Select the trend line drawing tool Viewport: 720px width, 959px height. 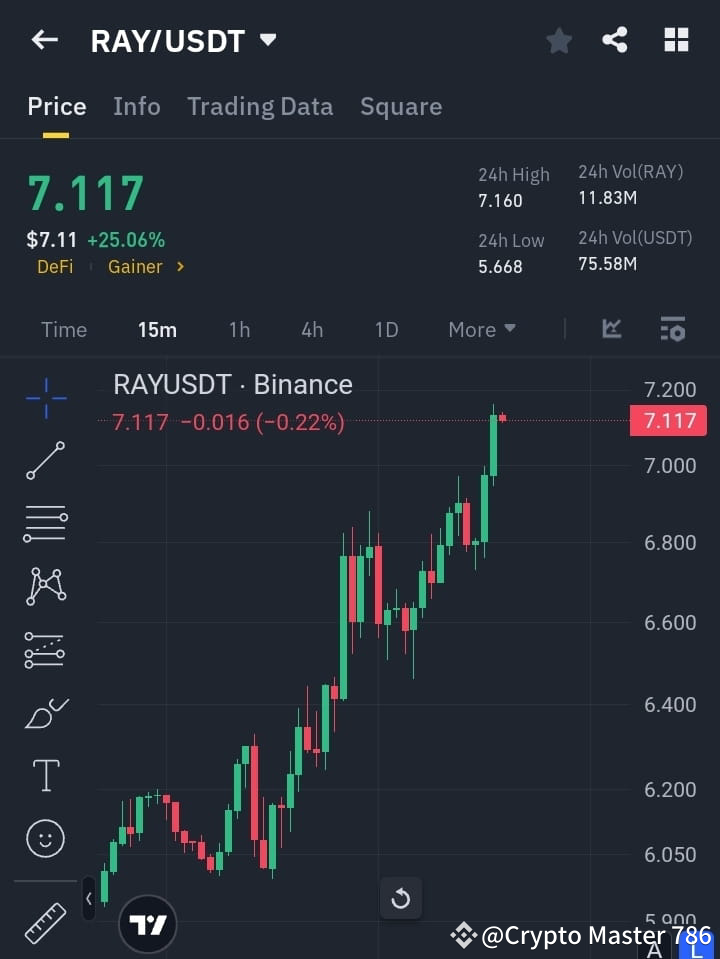pos(45,462)
